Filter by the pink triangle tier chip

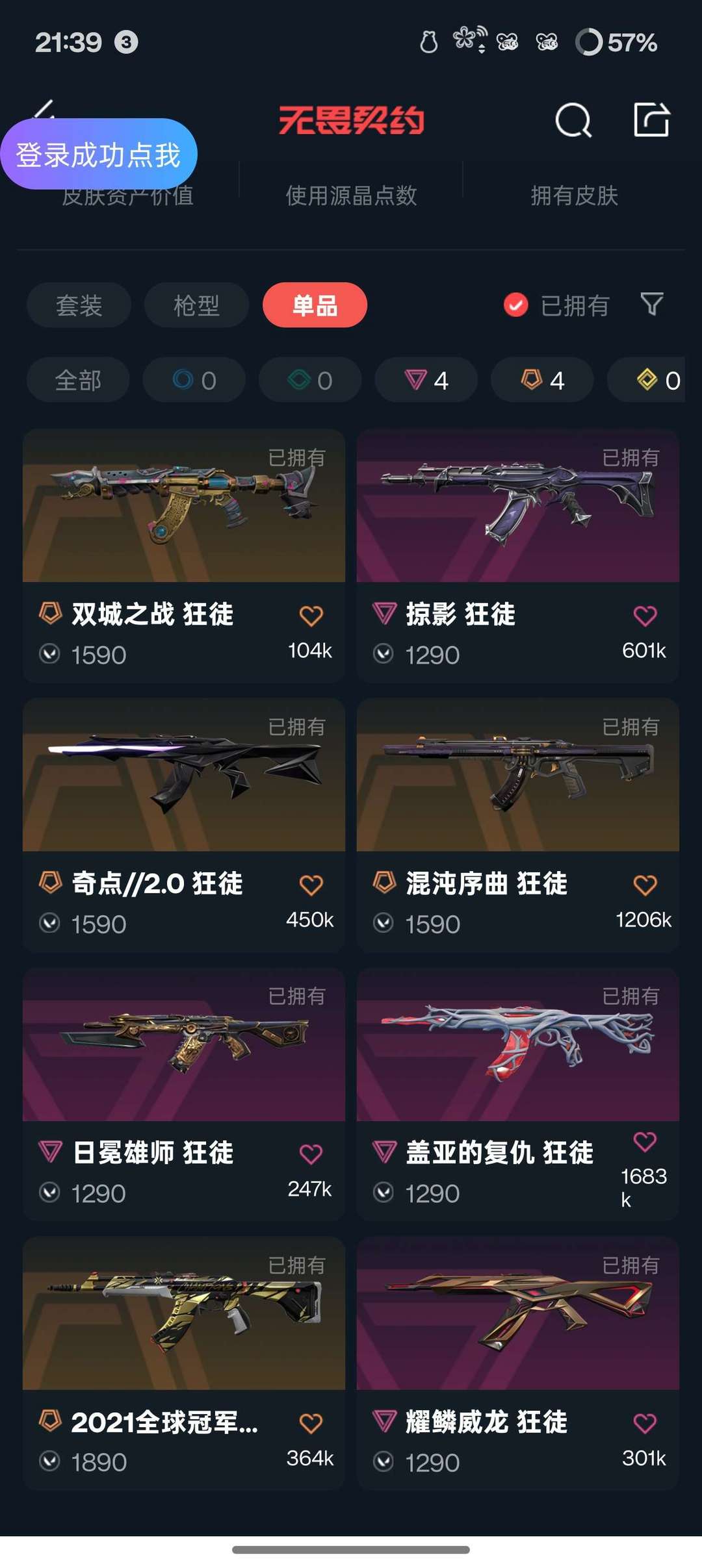click(x=426, y=380)
